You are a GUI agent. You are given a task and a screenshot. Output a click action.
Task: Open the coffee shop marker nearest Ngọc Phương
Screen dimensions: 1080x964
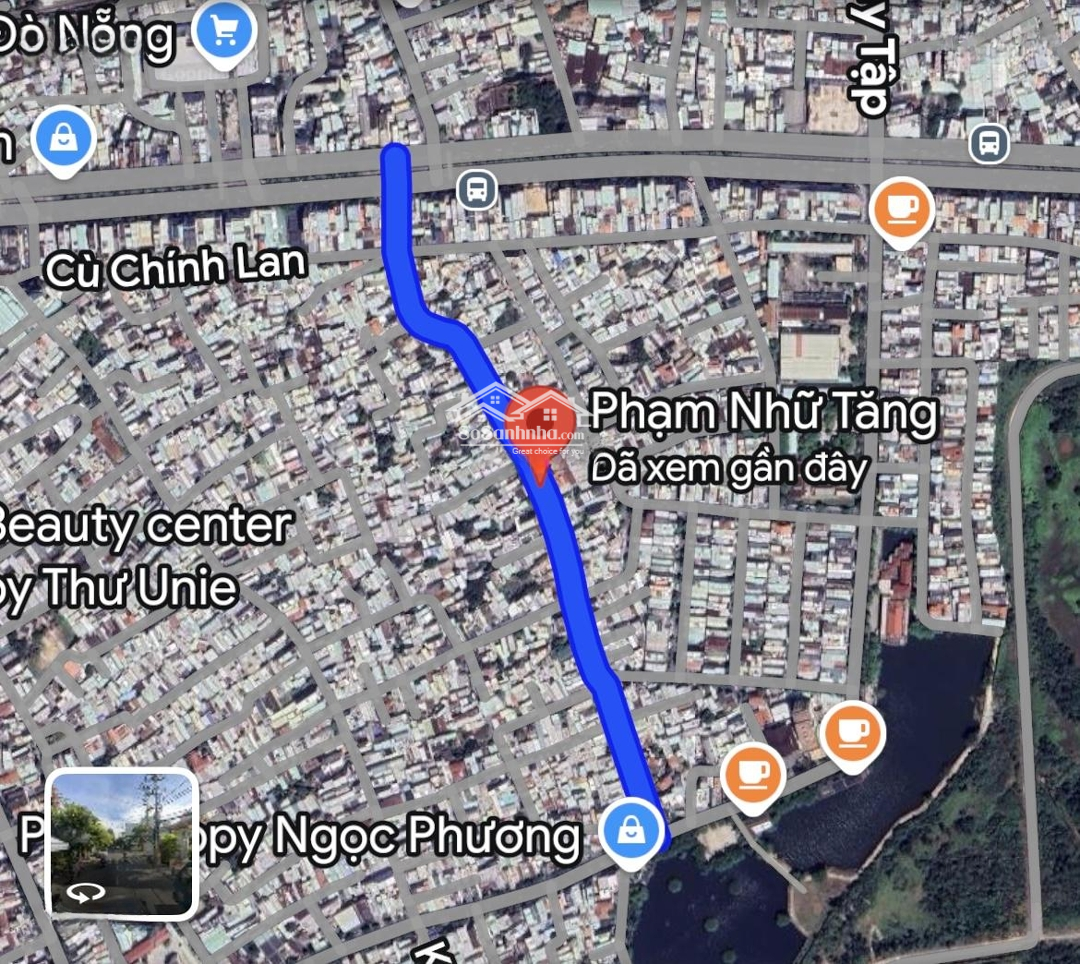pyautogui.click(x=752, y=774)
